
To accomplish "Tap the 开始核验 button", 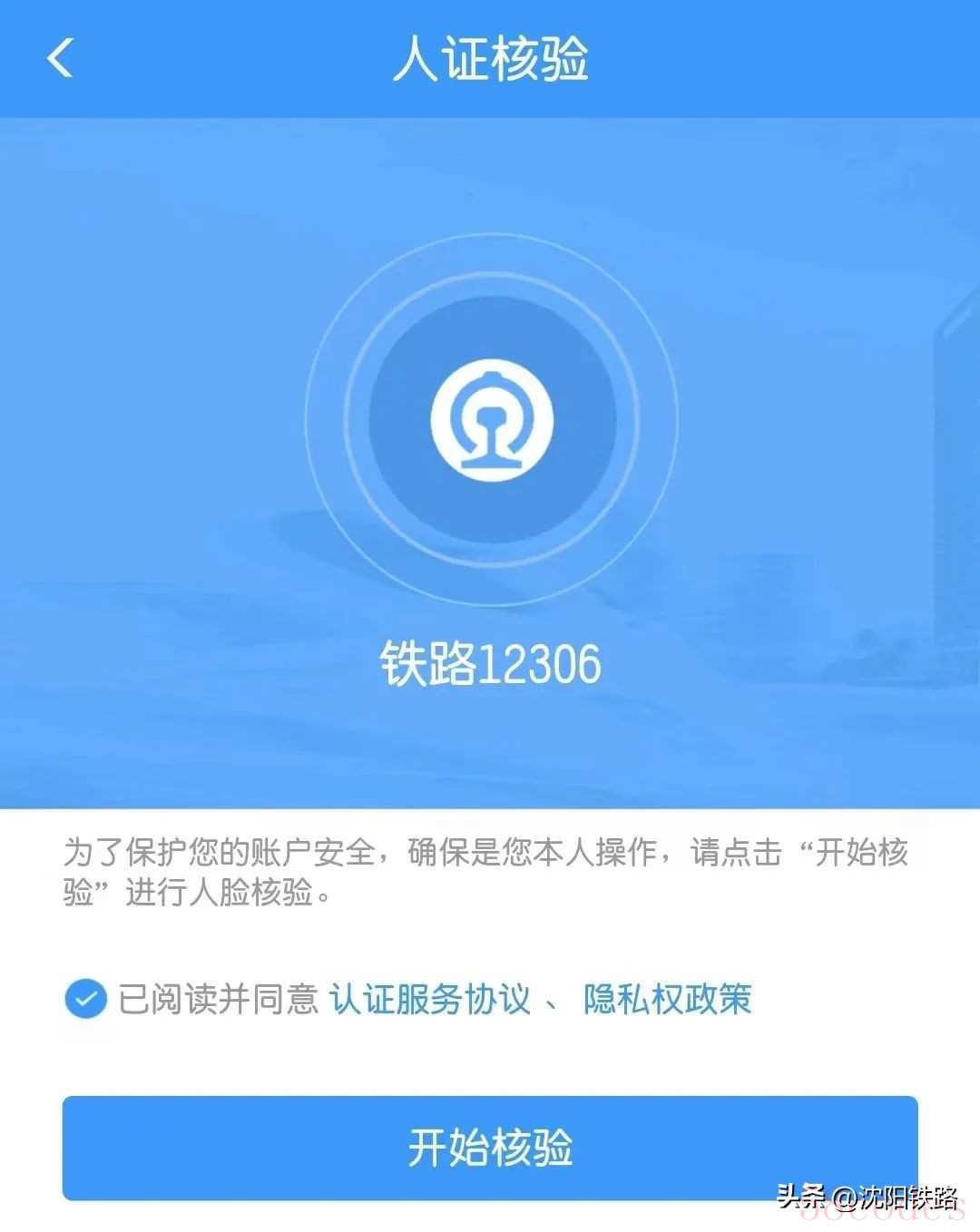I will click(x=490, y=1148).
